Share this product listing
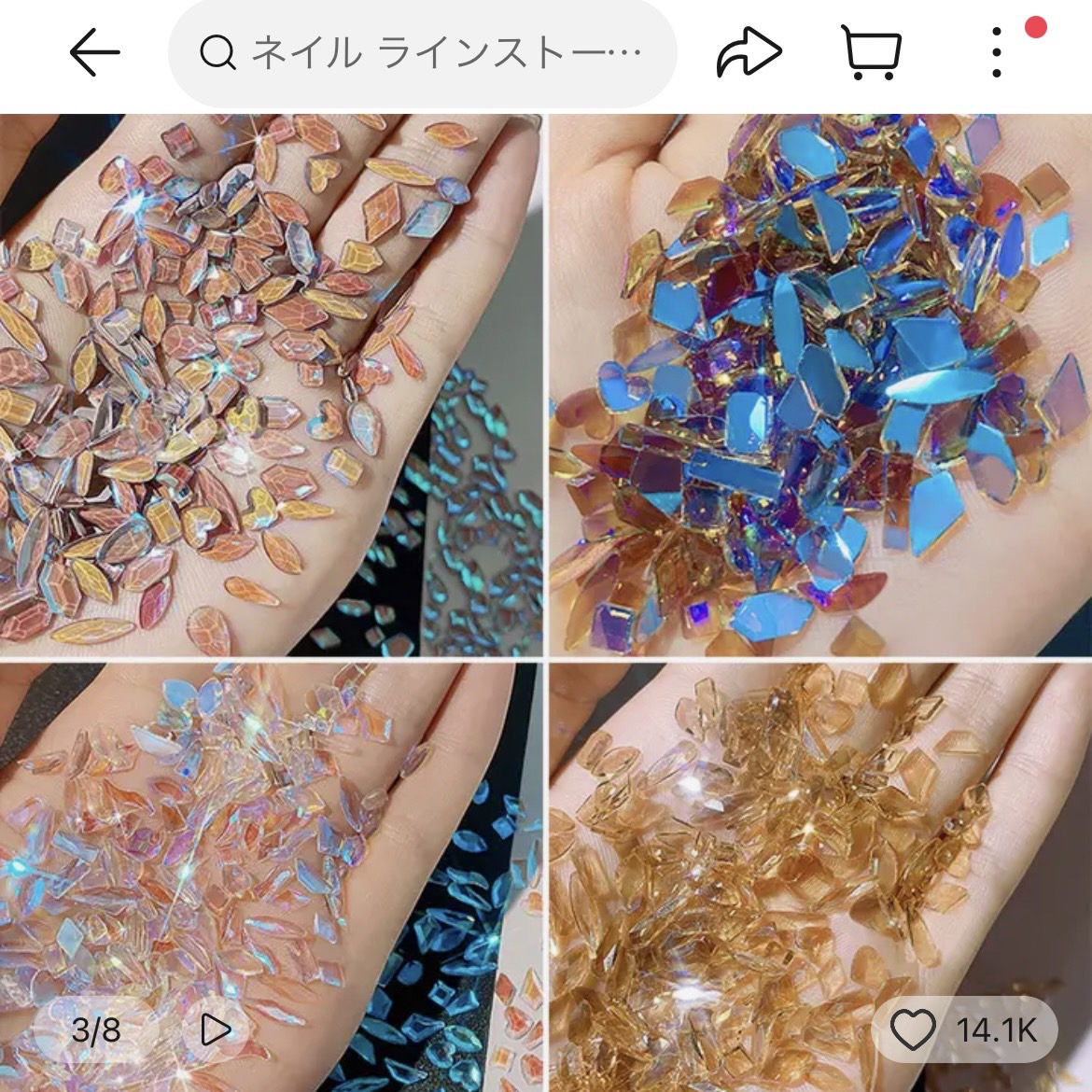Viewport: 1092px width, 1092px height. (x=748, y=53)
